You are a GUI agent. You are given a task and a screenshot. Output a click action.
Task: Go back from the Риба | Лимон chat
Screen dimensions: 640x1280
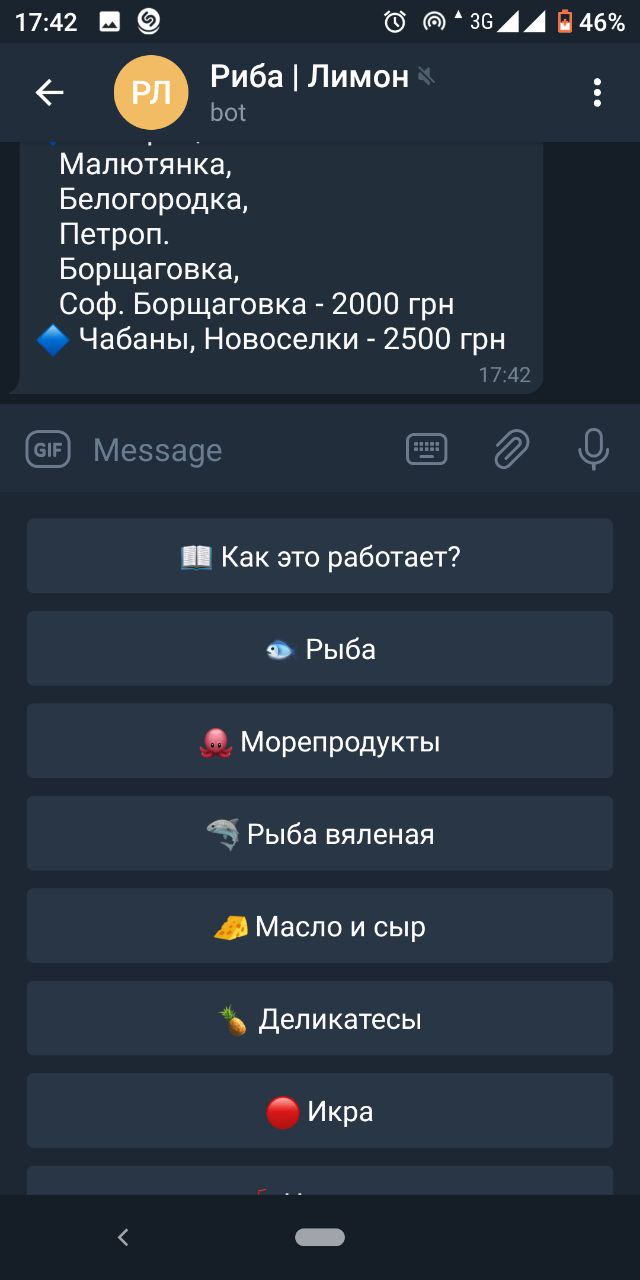(x=49, y=93)
